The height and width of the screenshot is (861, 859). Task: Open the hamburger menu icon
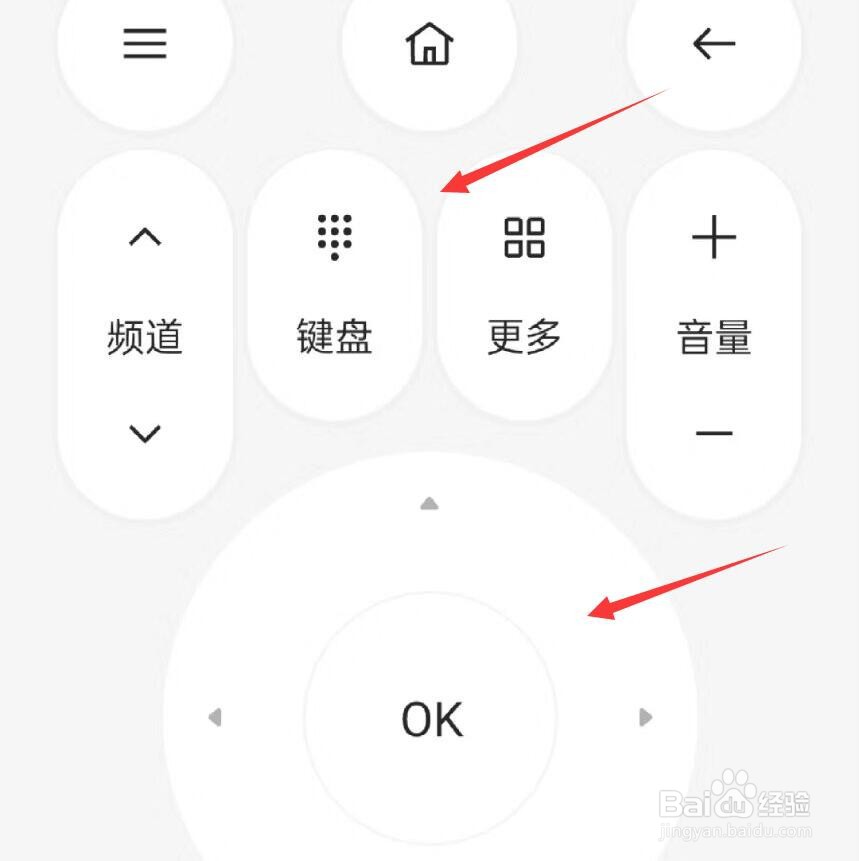pyautogui.click(x=145, y=44)
